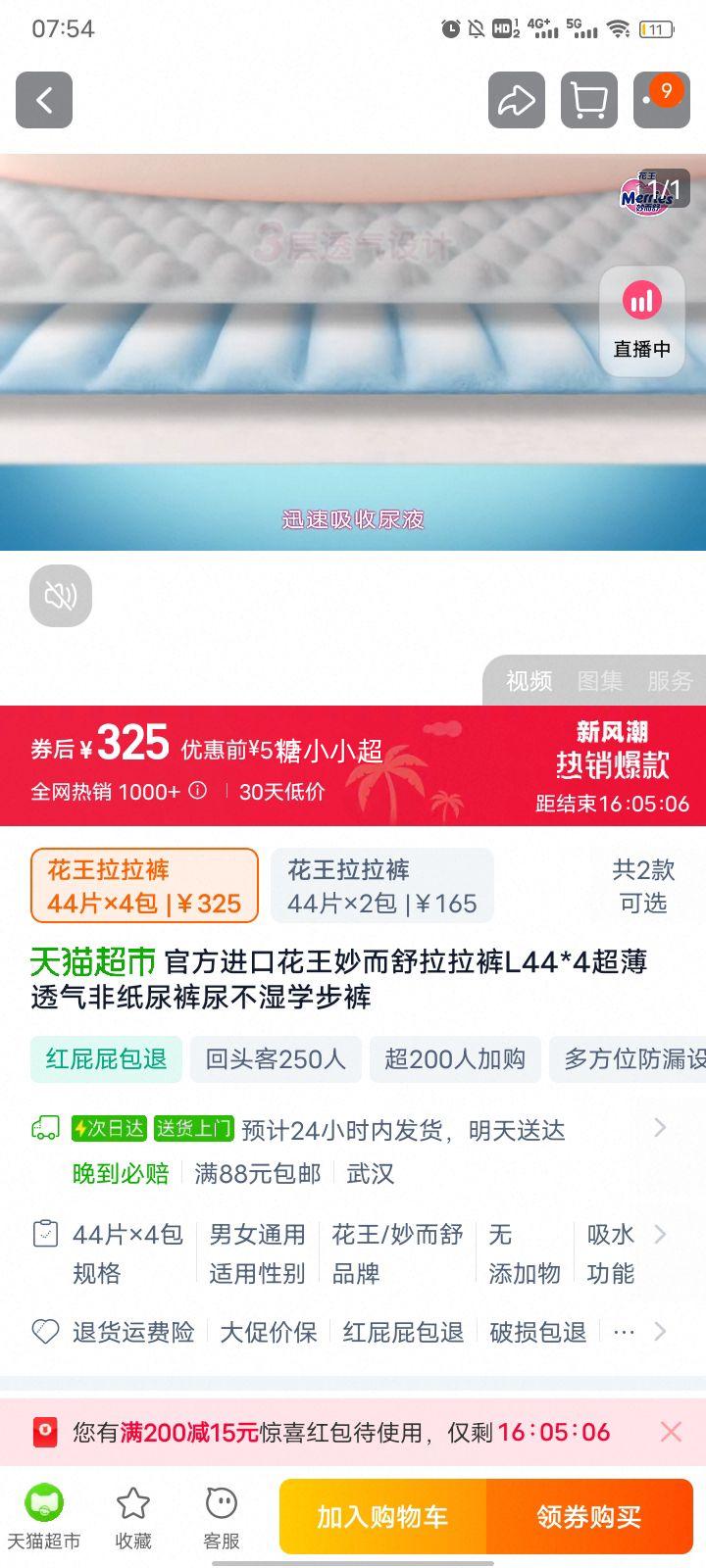
Task: Open 客服 customer service chat
Action: click(221, 1514)
